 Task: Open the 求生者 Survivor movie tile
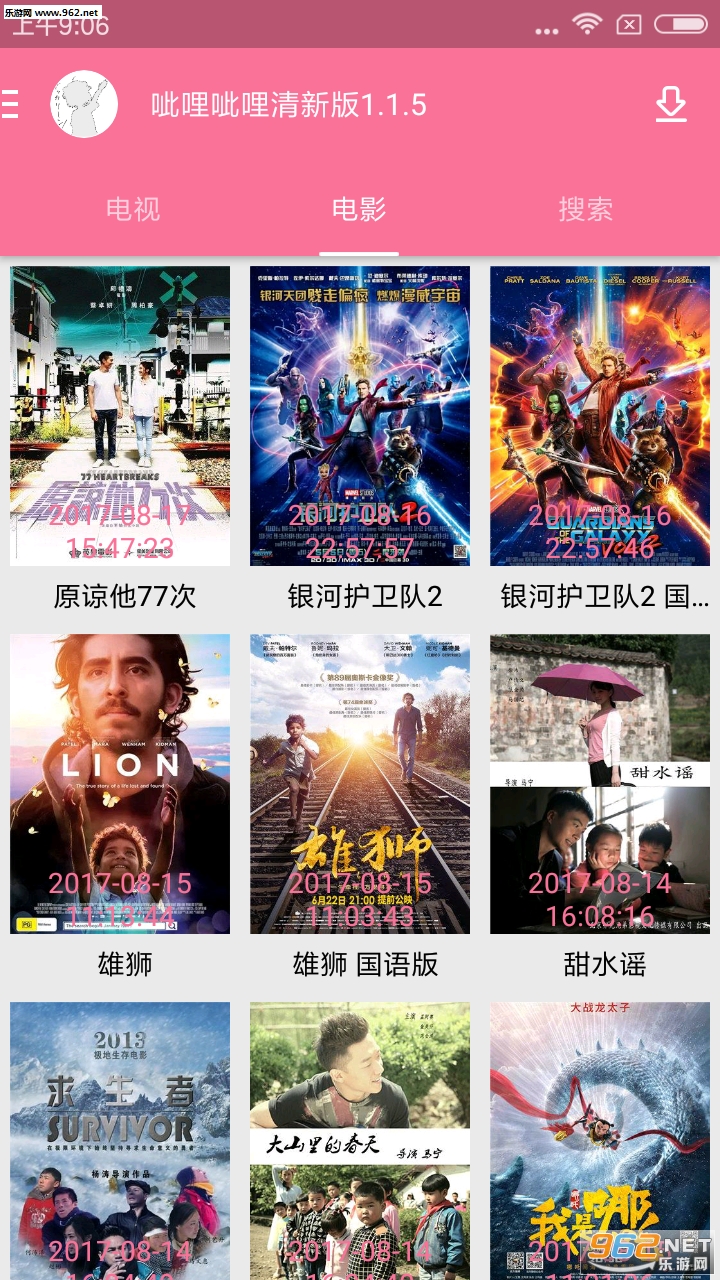tap(120, 1140)
